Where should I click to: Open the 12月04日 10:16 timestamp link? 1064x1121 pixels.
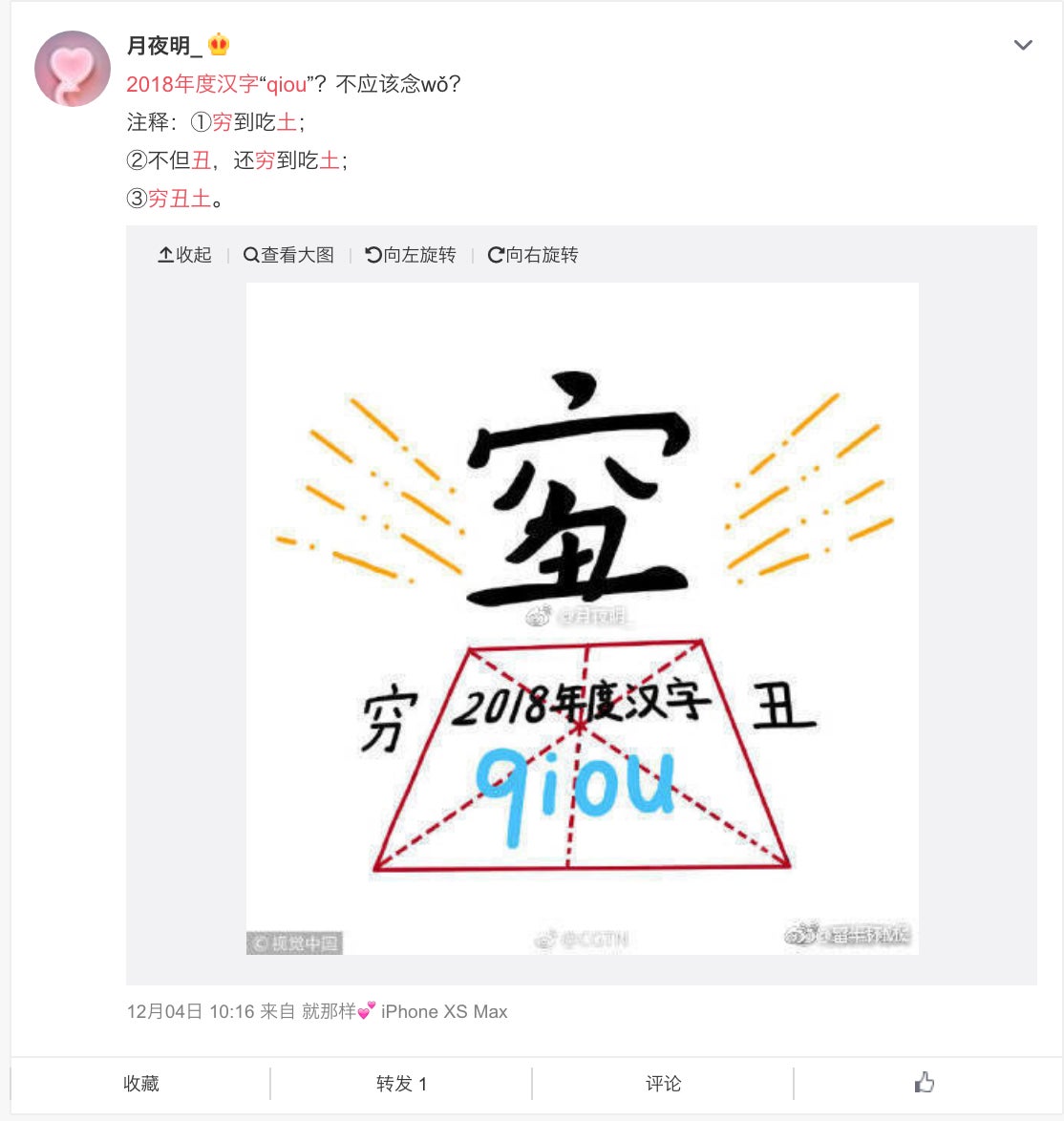[190, 1011]
